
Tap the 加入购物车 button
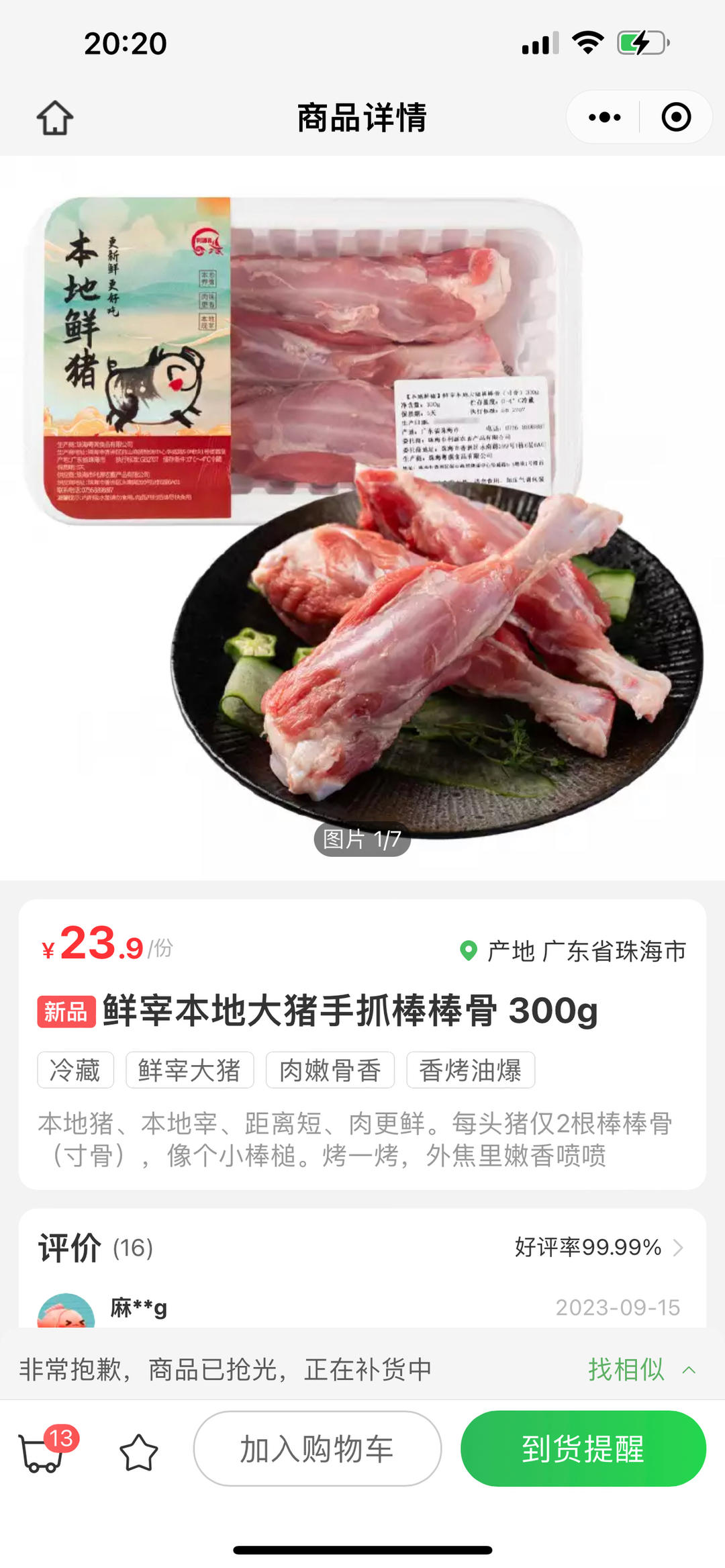tap(317, 1449)
